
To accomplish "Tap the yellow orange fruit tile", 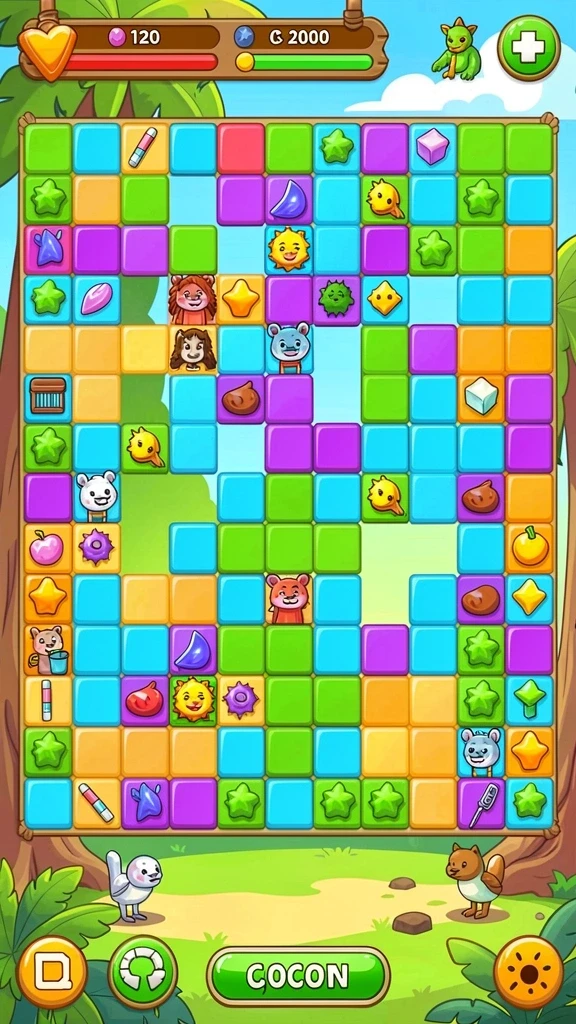I will (530, 547).
